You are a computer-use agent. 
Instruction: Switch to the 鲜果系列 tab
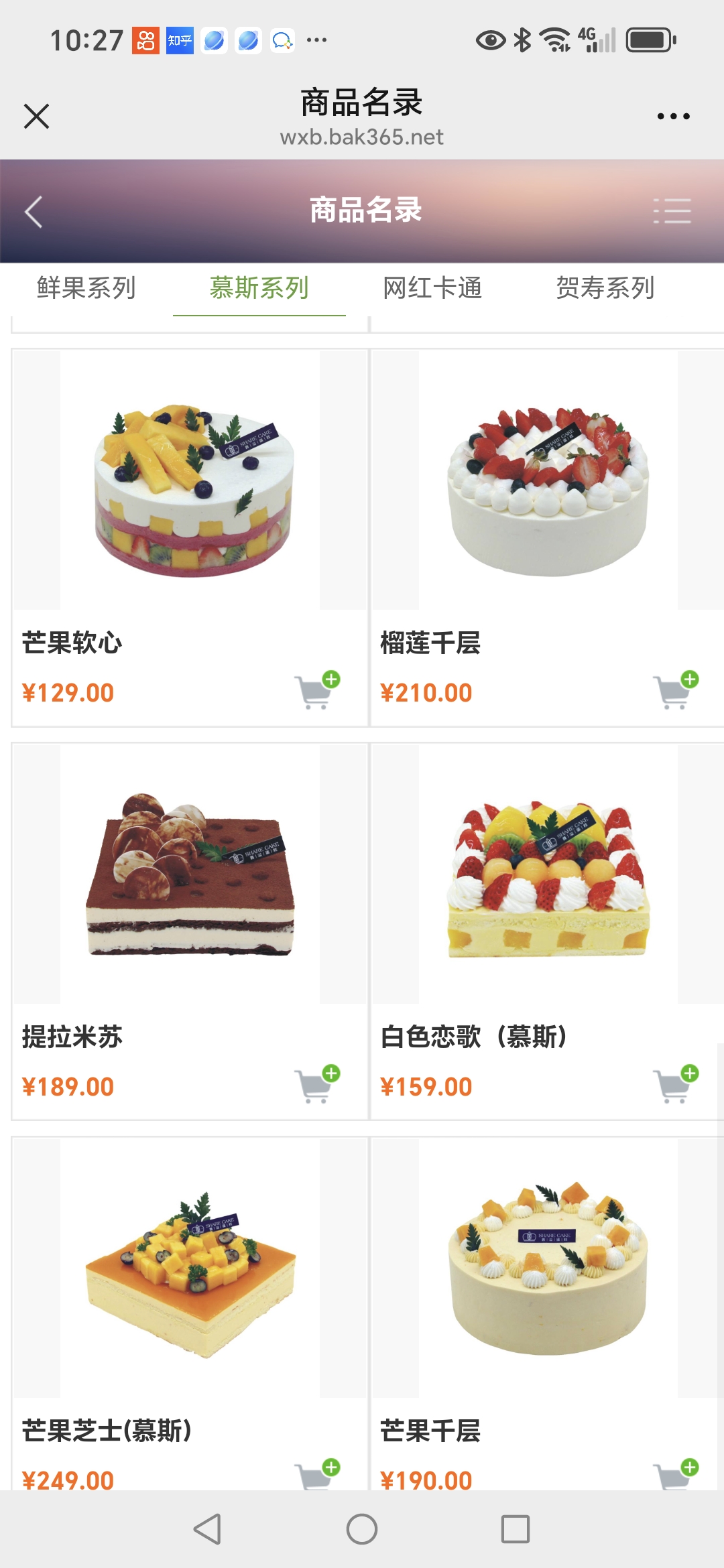click(86, 288)
